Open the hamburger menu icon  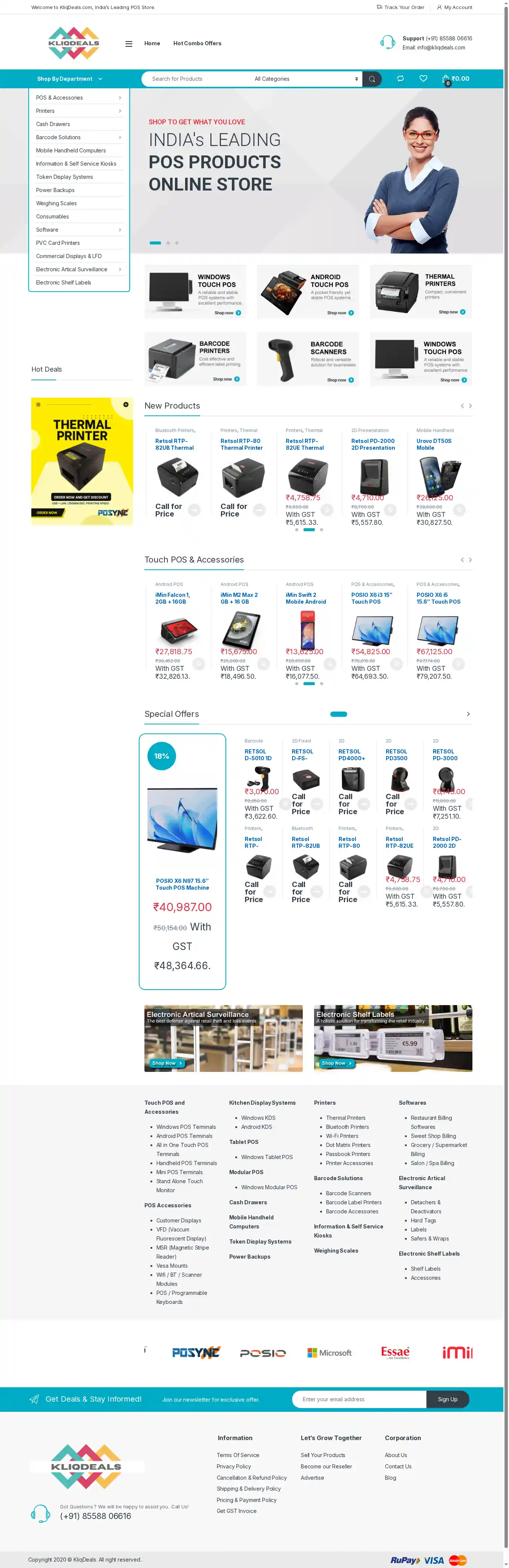(128, 44)
